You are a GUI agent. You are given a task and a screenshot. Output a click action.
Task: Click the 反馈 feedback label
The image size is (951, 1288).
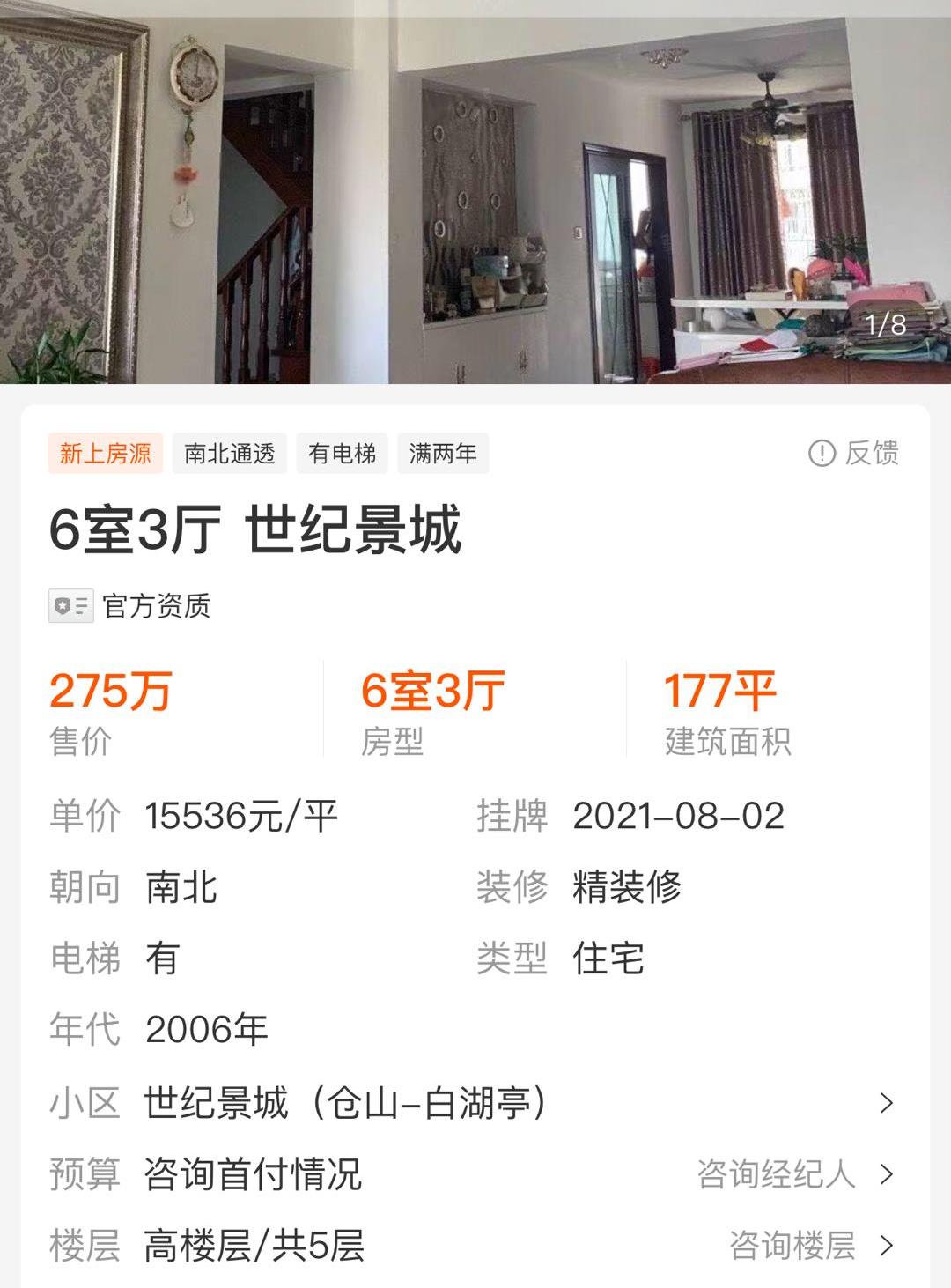872,453
